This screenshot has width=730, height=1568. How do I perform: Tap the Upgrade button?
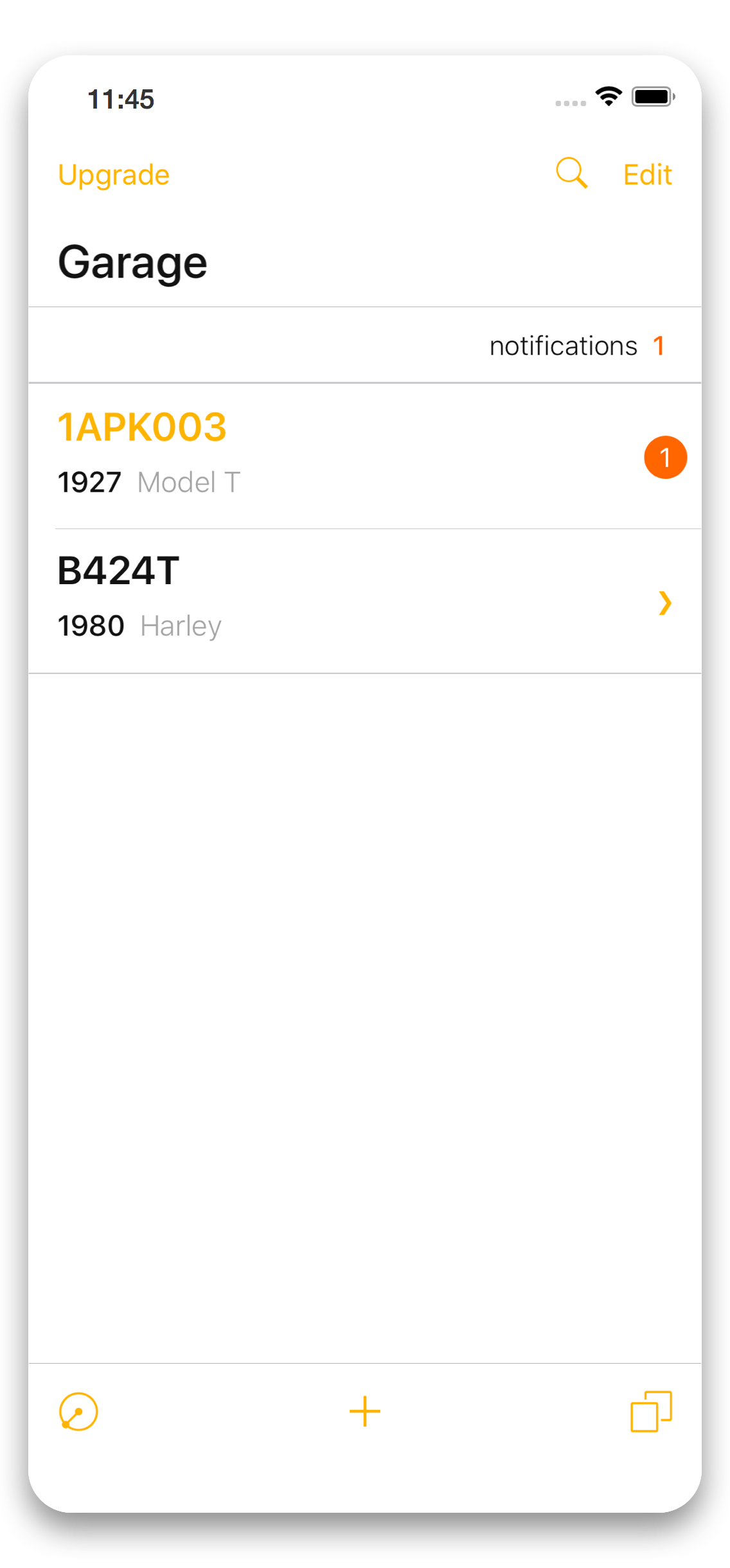(114, 175)
